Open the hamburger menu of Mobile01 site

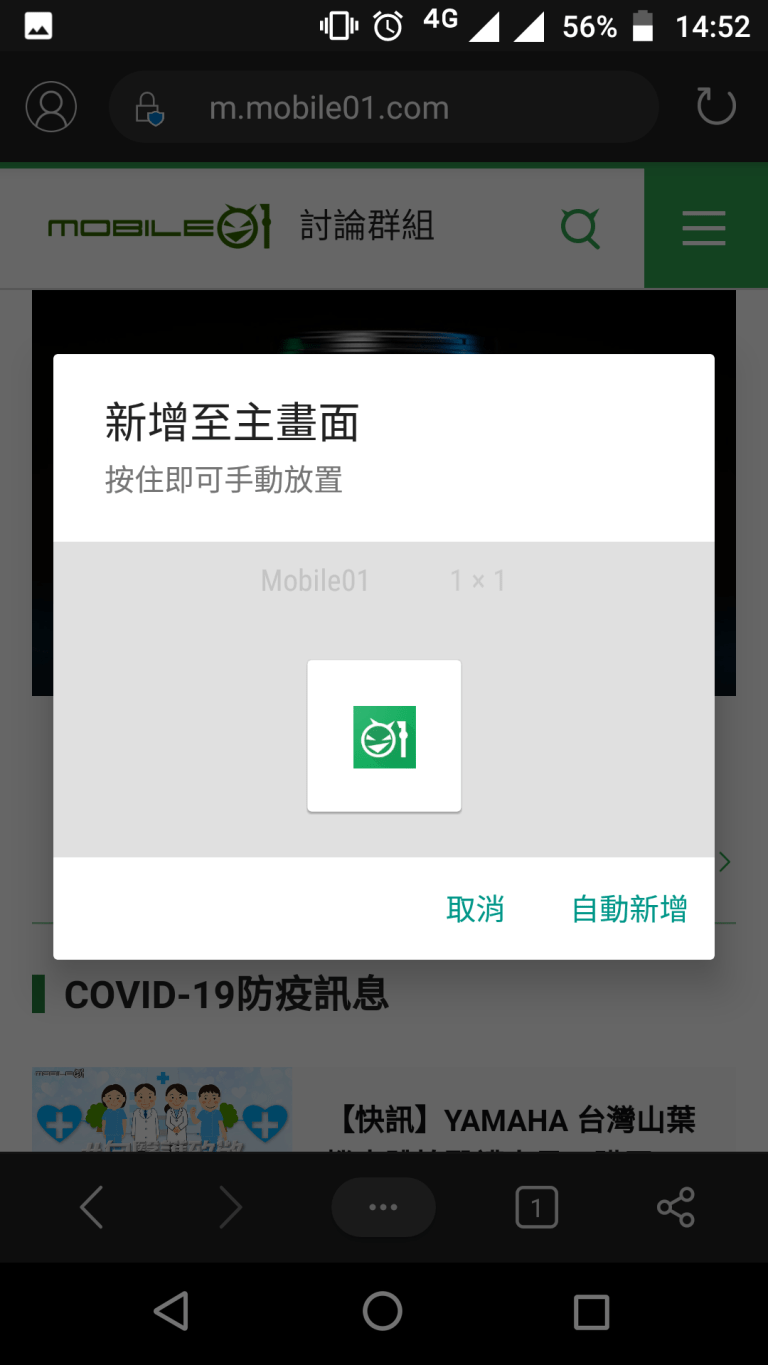point(704,228)
